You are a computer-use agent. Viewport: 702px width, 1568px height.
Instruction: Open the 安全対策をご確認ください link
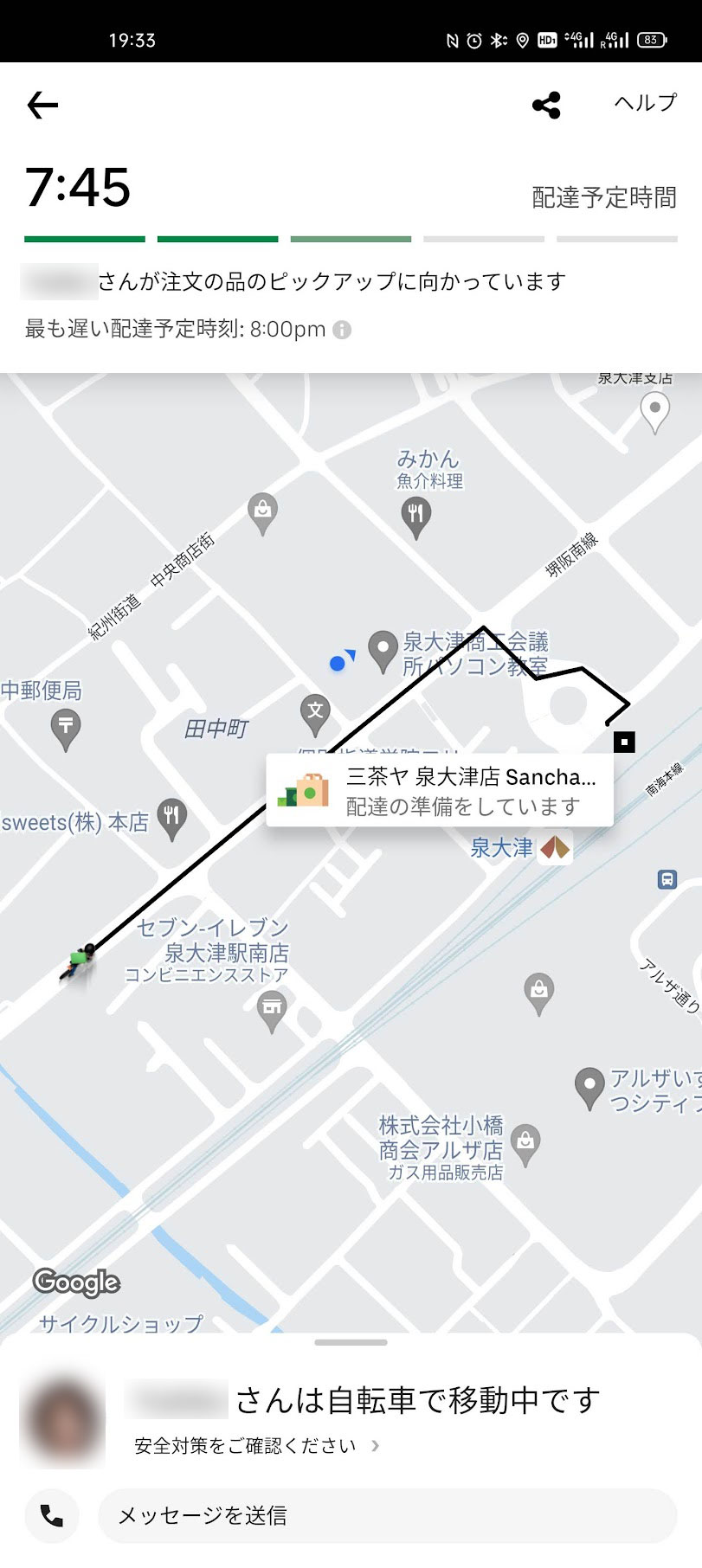(256, 1445)
